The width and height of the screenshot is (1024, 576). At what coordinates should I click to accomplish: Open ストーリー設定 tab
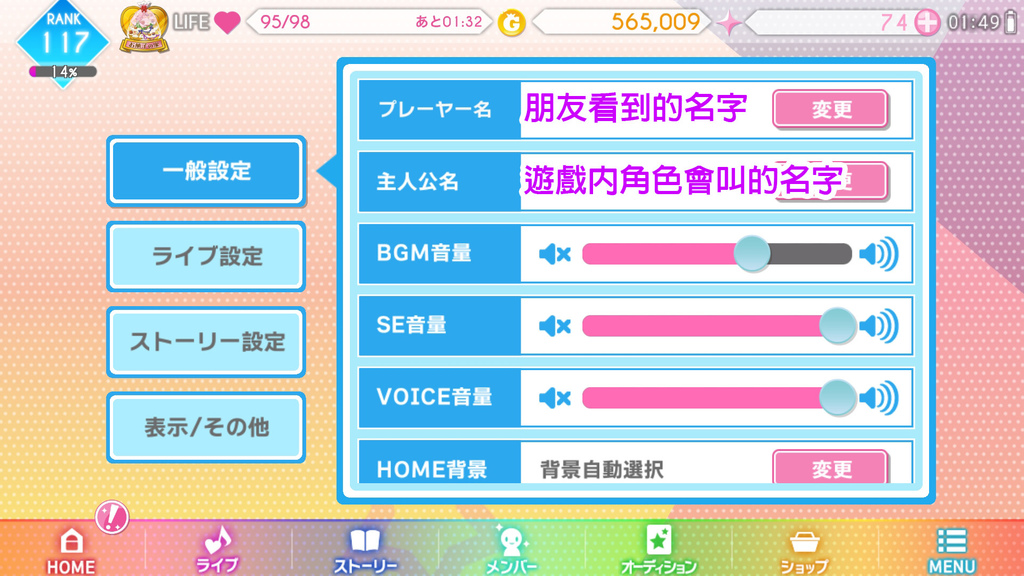206,342
